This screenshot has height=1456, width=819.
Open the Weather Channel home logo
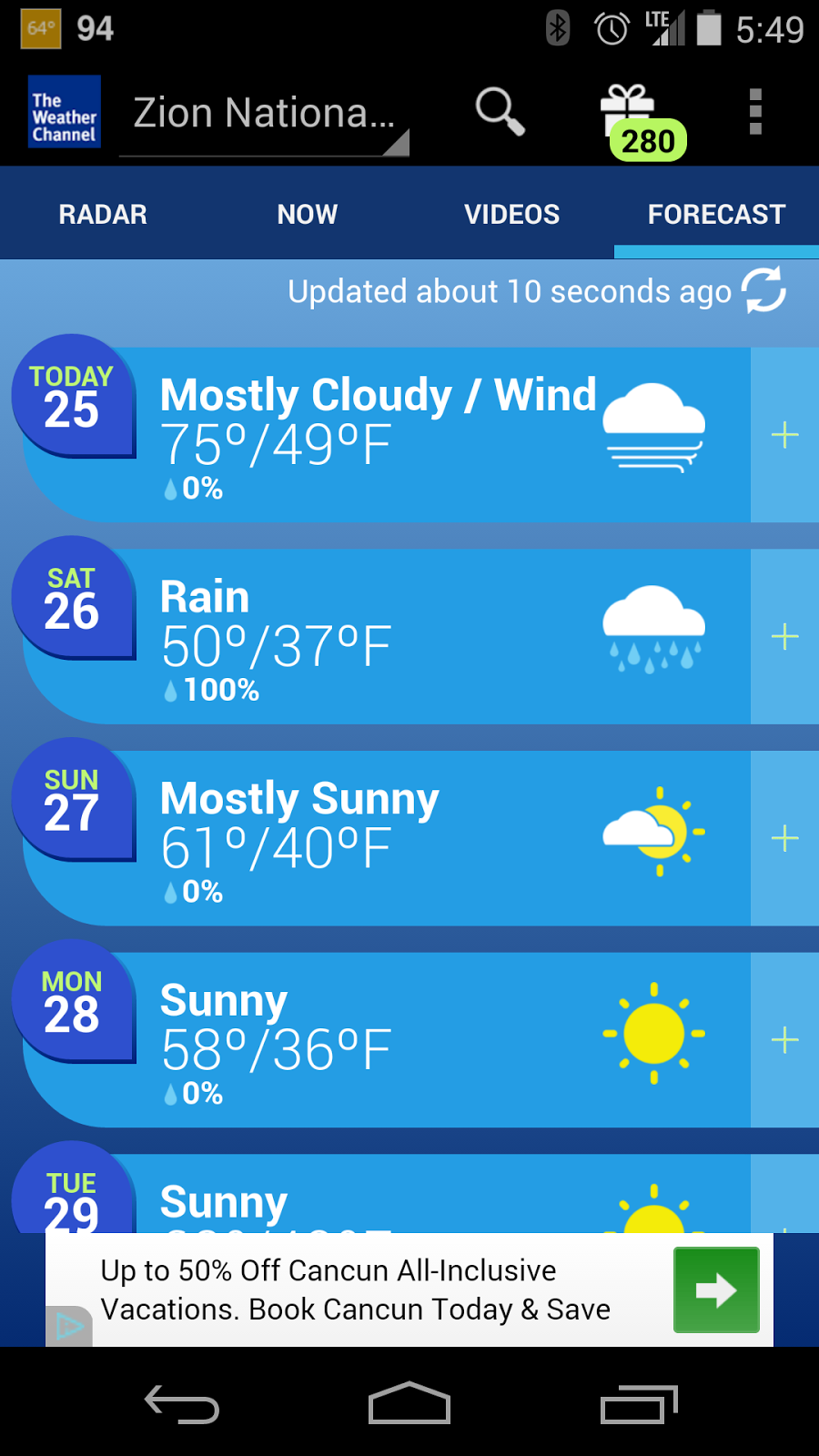pos(64,112)
